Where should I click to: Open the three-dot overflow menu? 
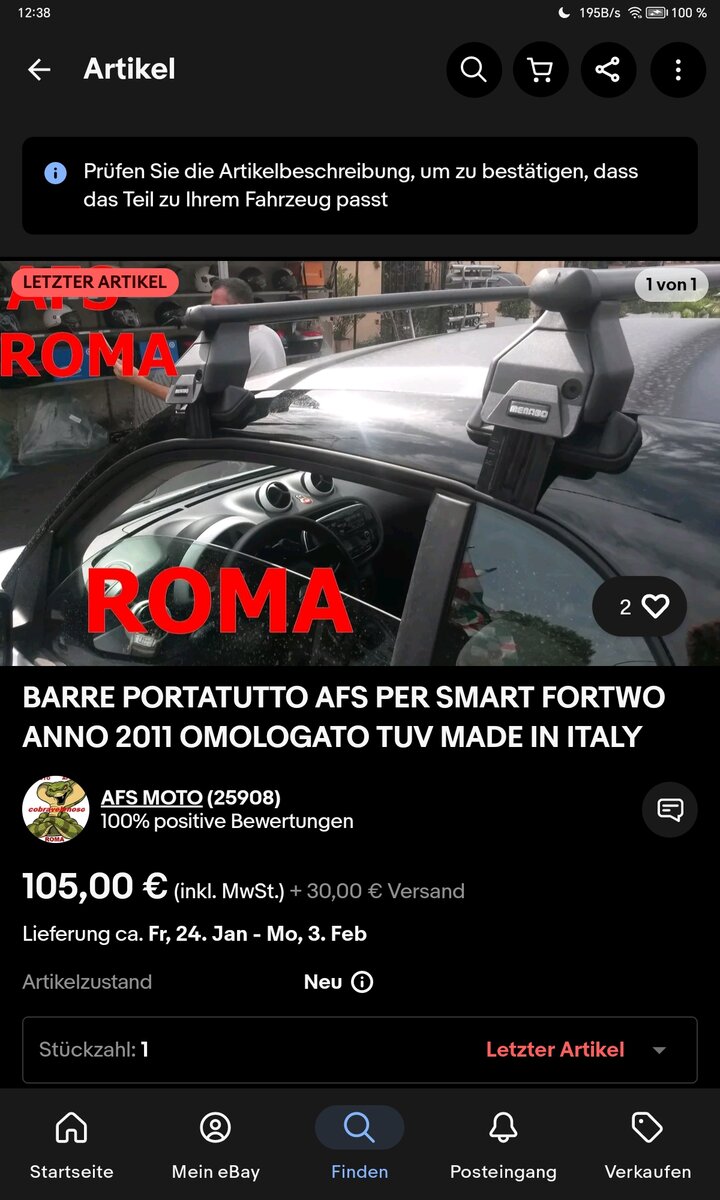[x=677, y=69]
